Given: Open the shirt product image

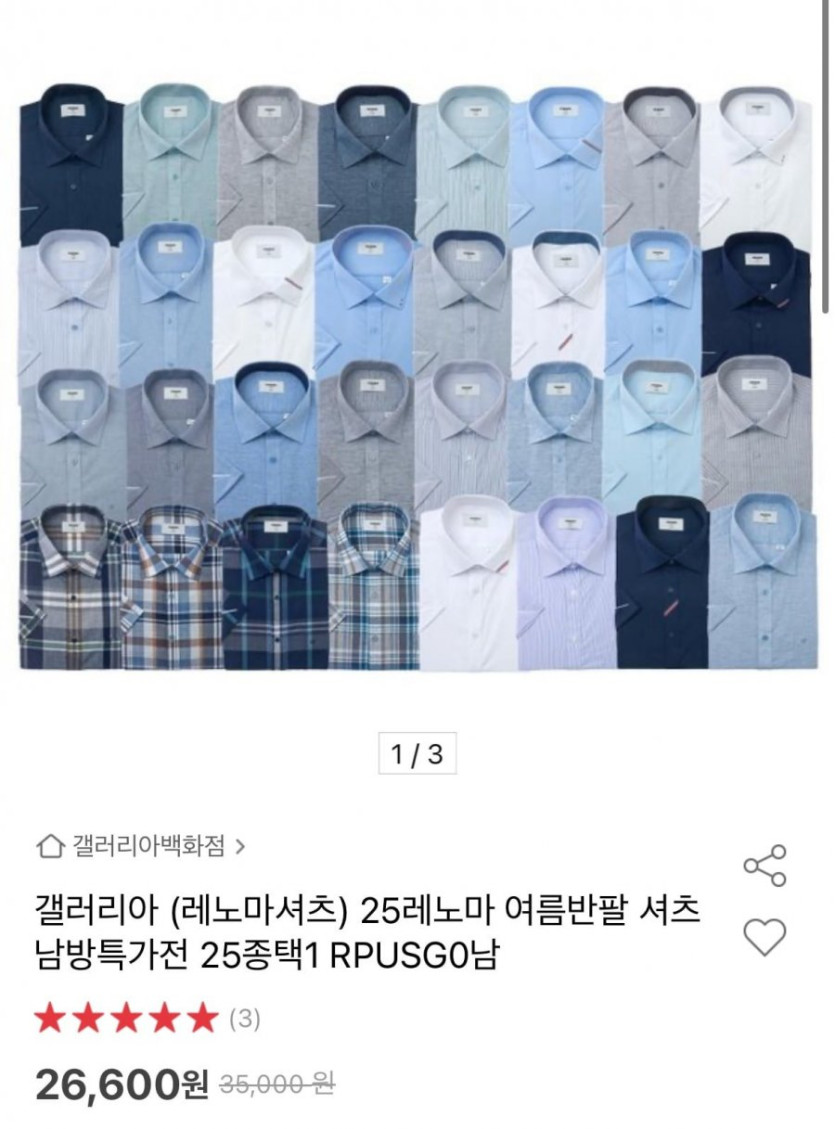Looking at the screenshot, I should (417, 375).
